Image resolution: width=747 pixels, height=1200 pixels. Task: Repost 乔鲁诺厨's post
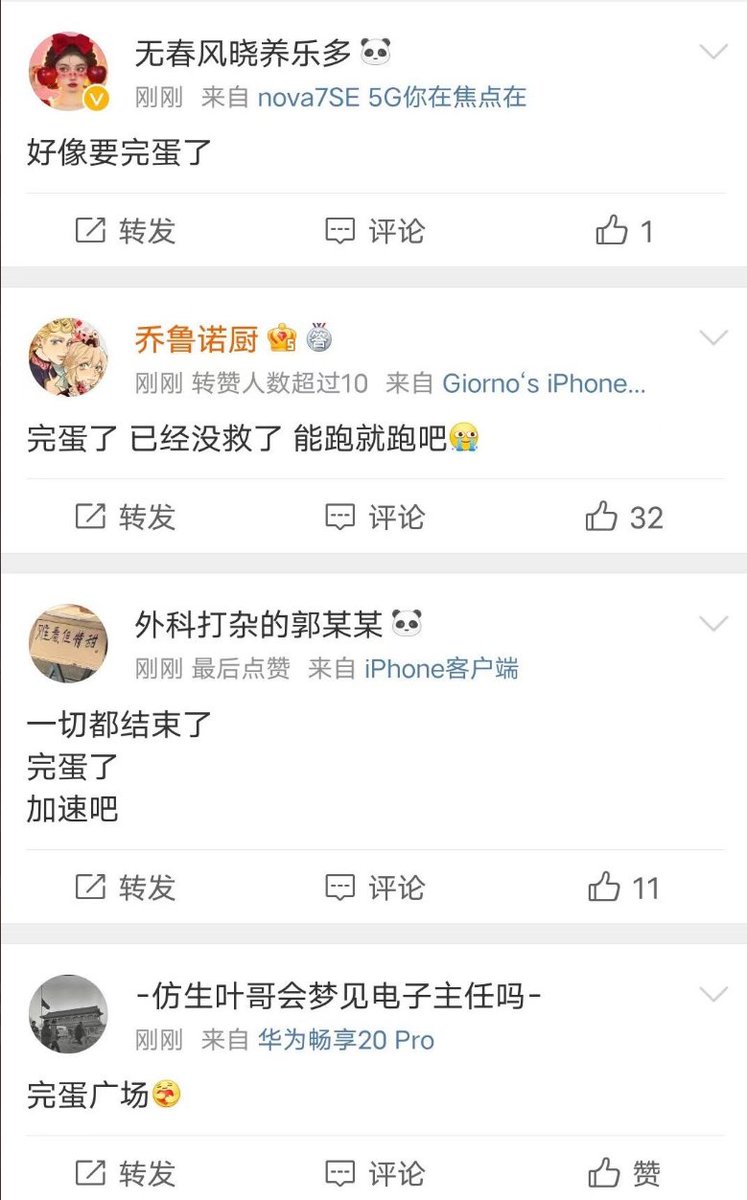(126, 517)
